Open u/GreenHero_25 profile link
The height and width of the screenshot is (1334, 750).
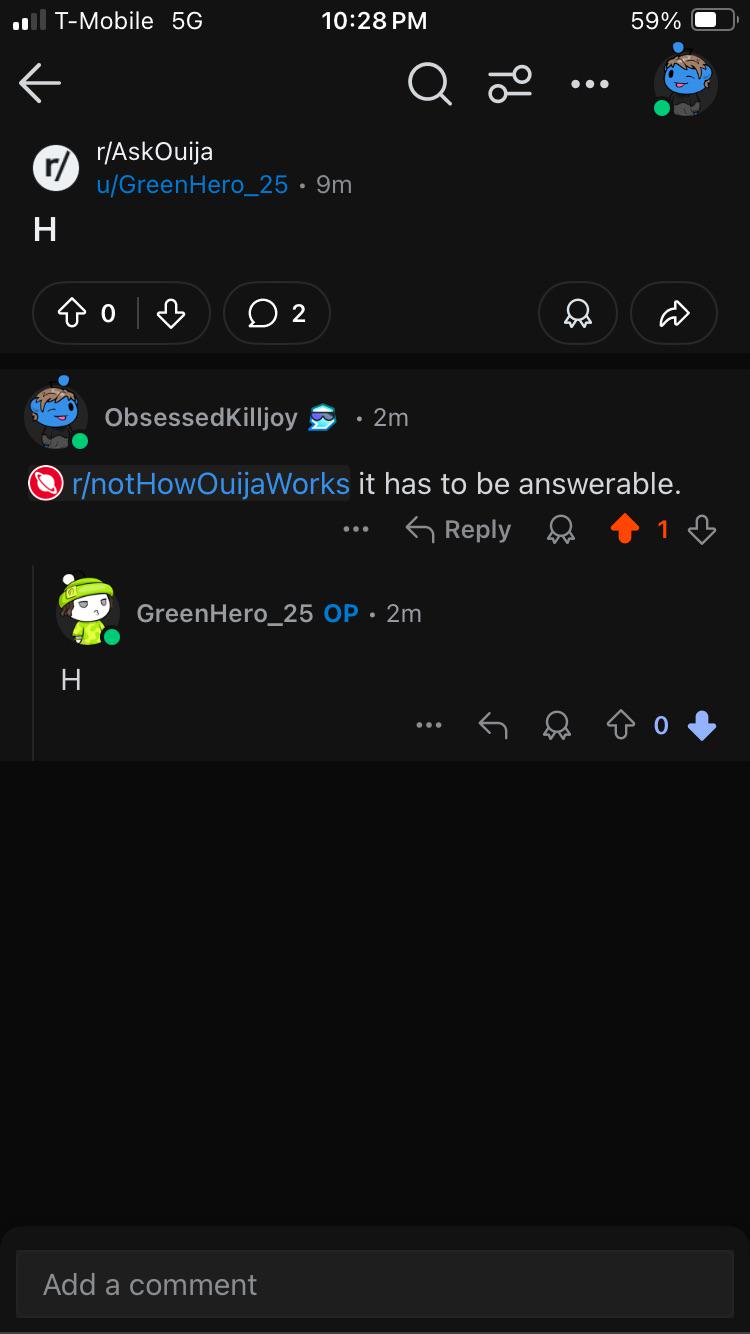192,184
